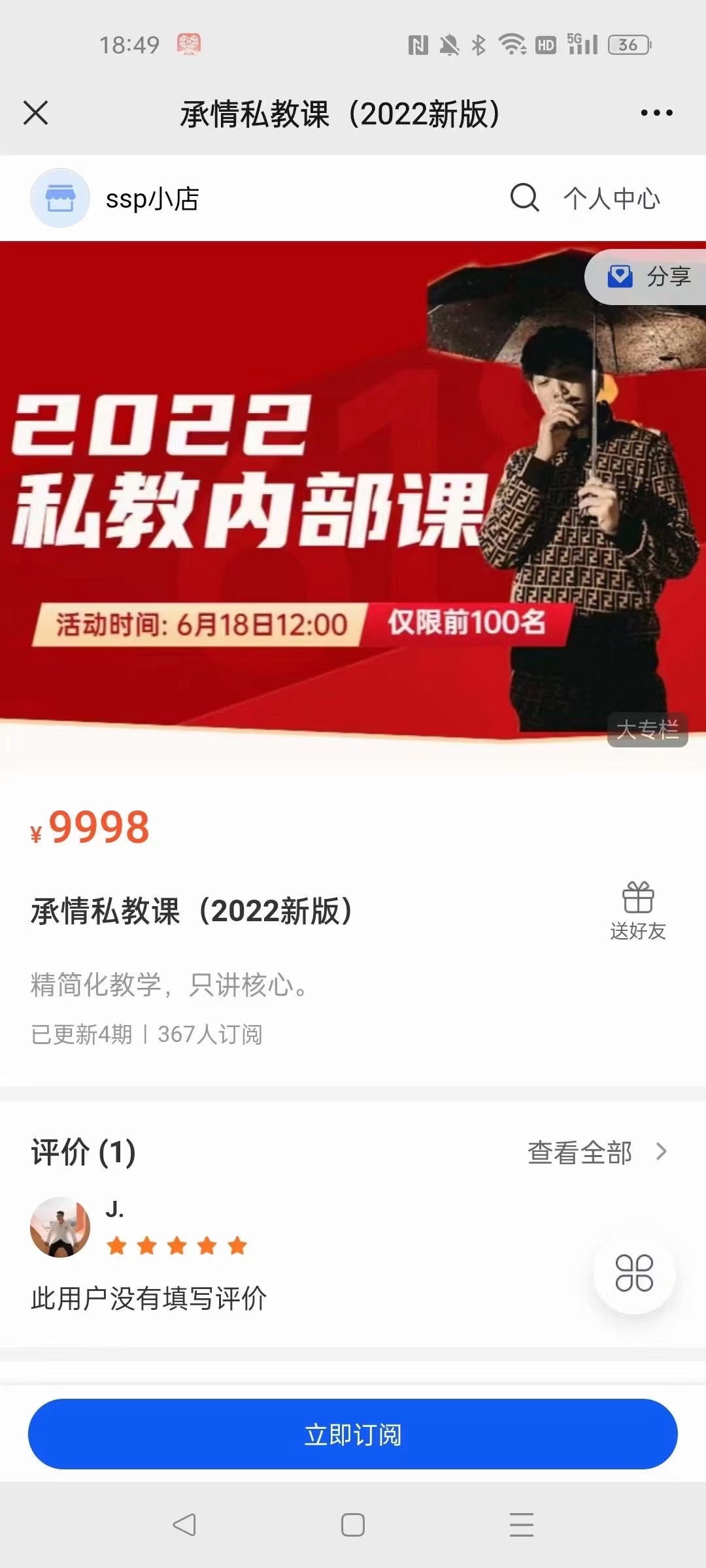Go back using system back button

point(184,1525)
